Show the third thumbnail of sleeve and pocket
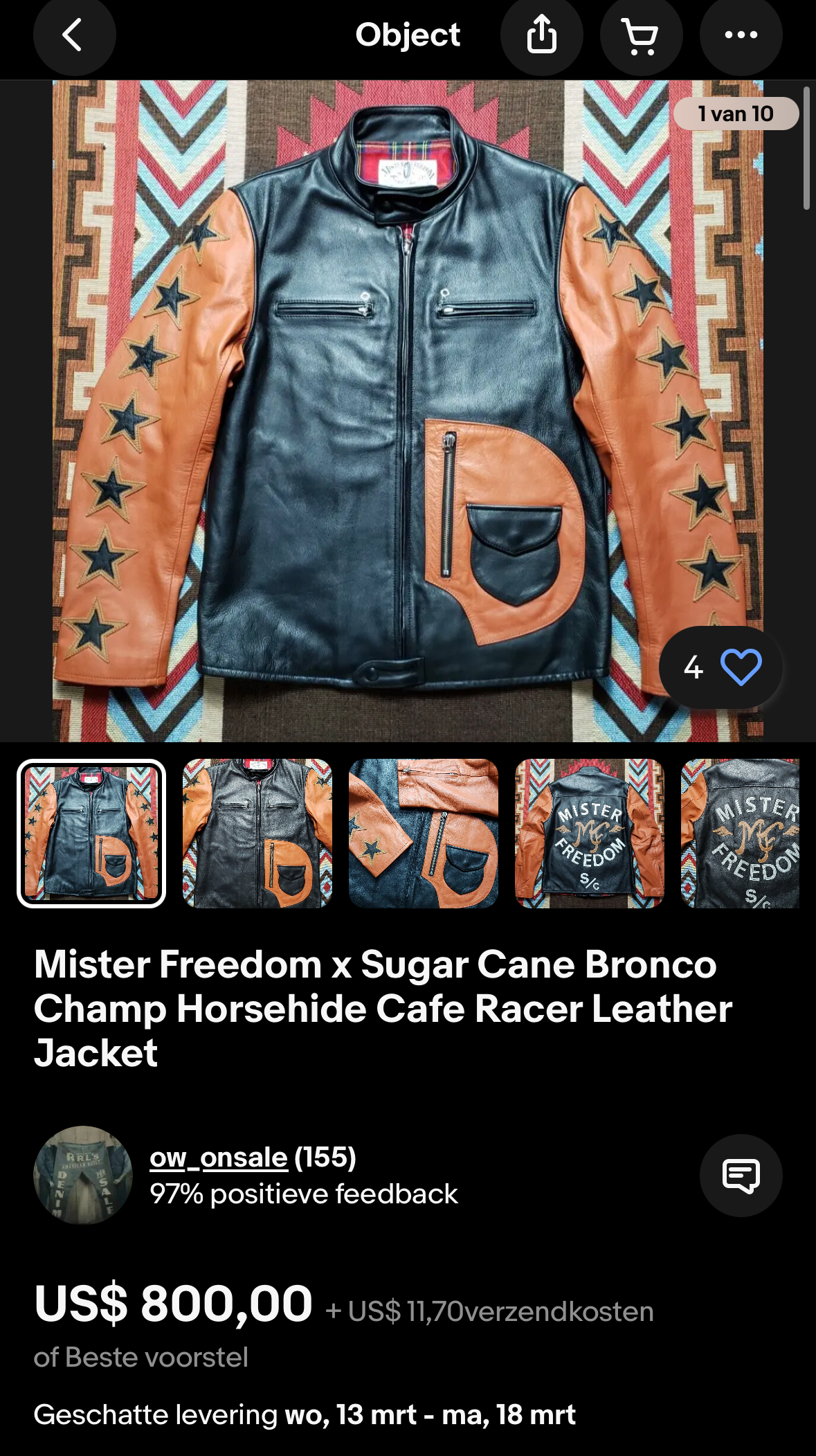816x1456 pixels. coord(424,833)
